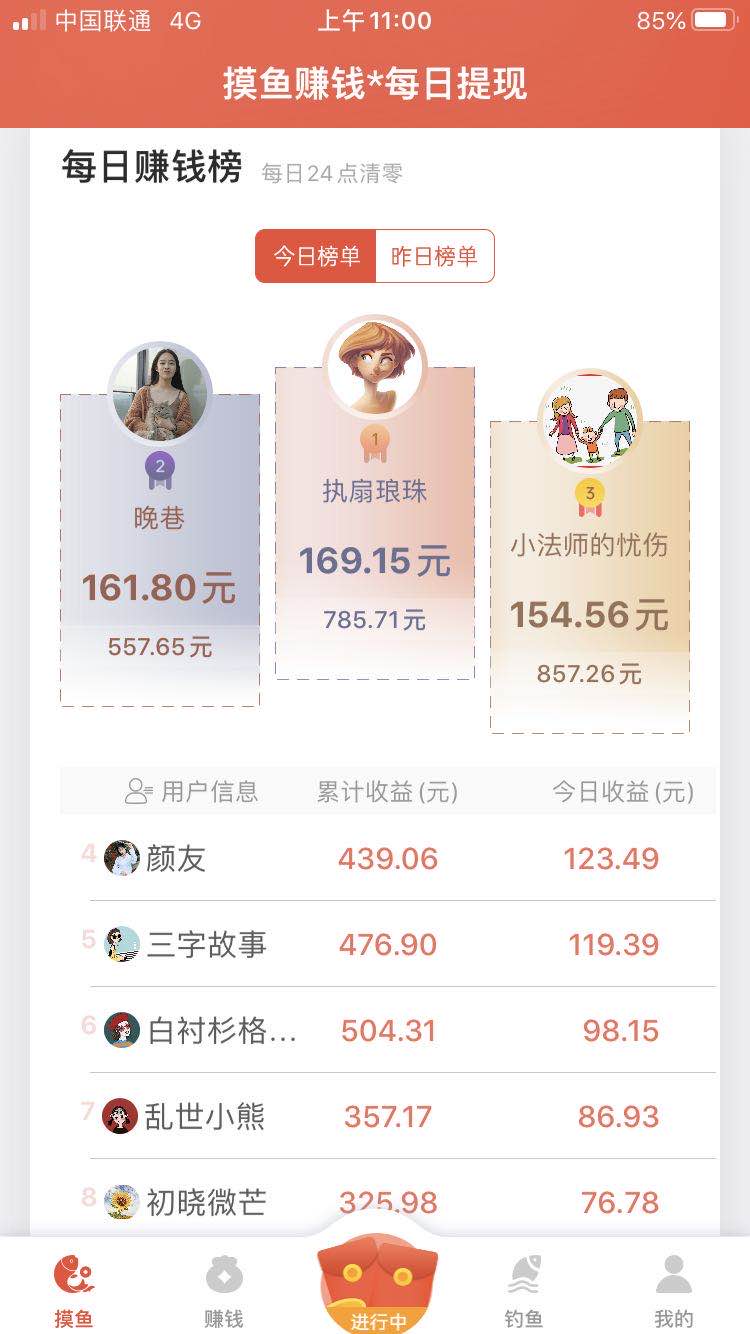Tap 乱世小熊's avatar in rank 7
Image resolution: width=750 pixels, height=1334 pixels.
tap(122, 1116)
